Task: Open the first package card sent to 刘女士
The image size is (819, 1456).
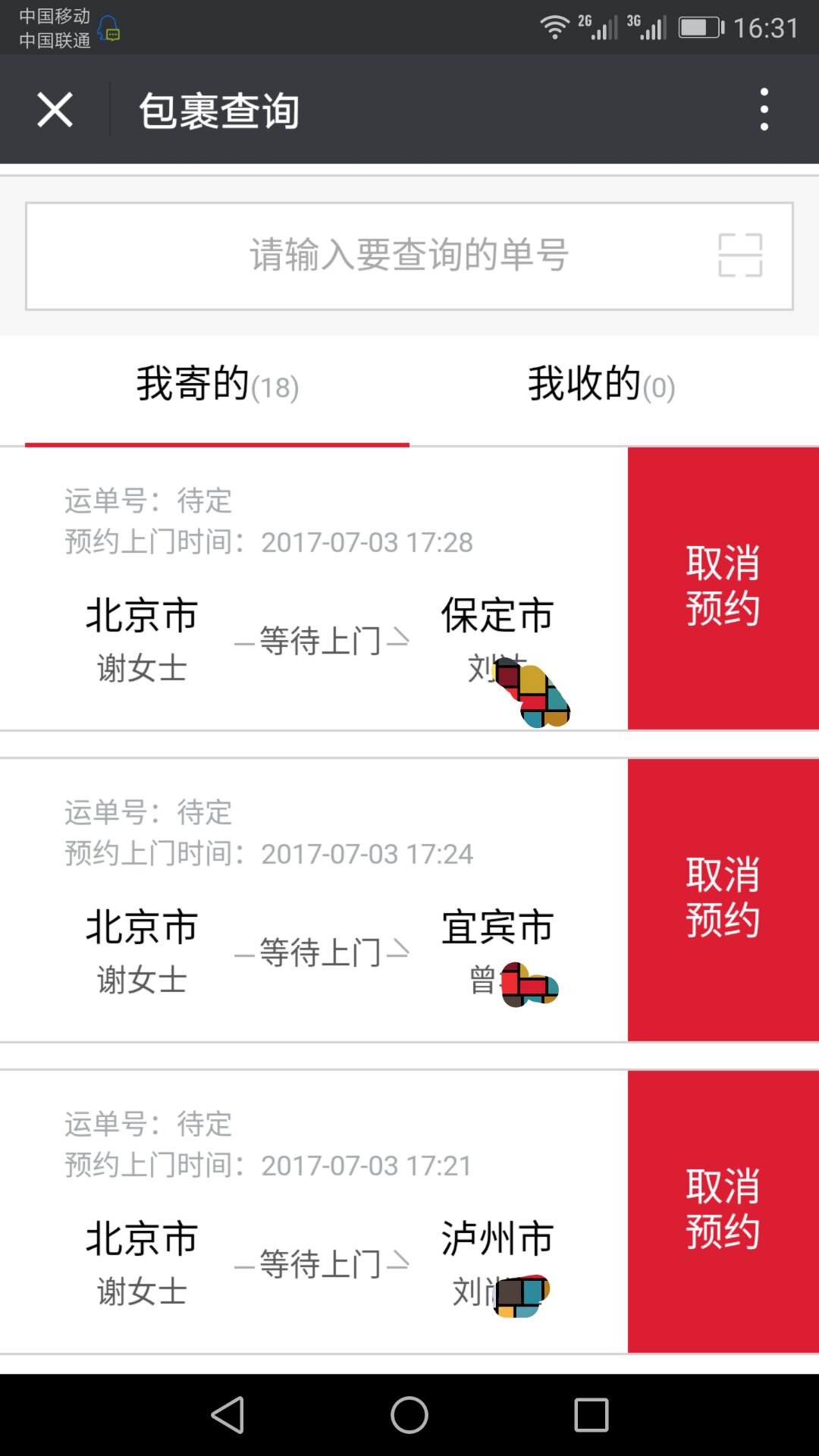Action: pos(303,591)
